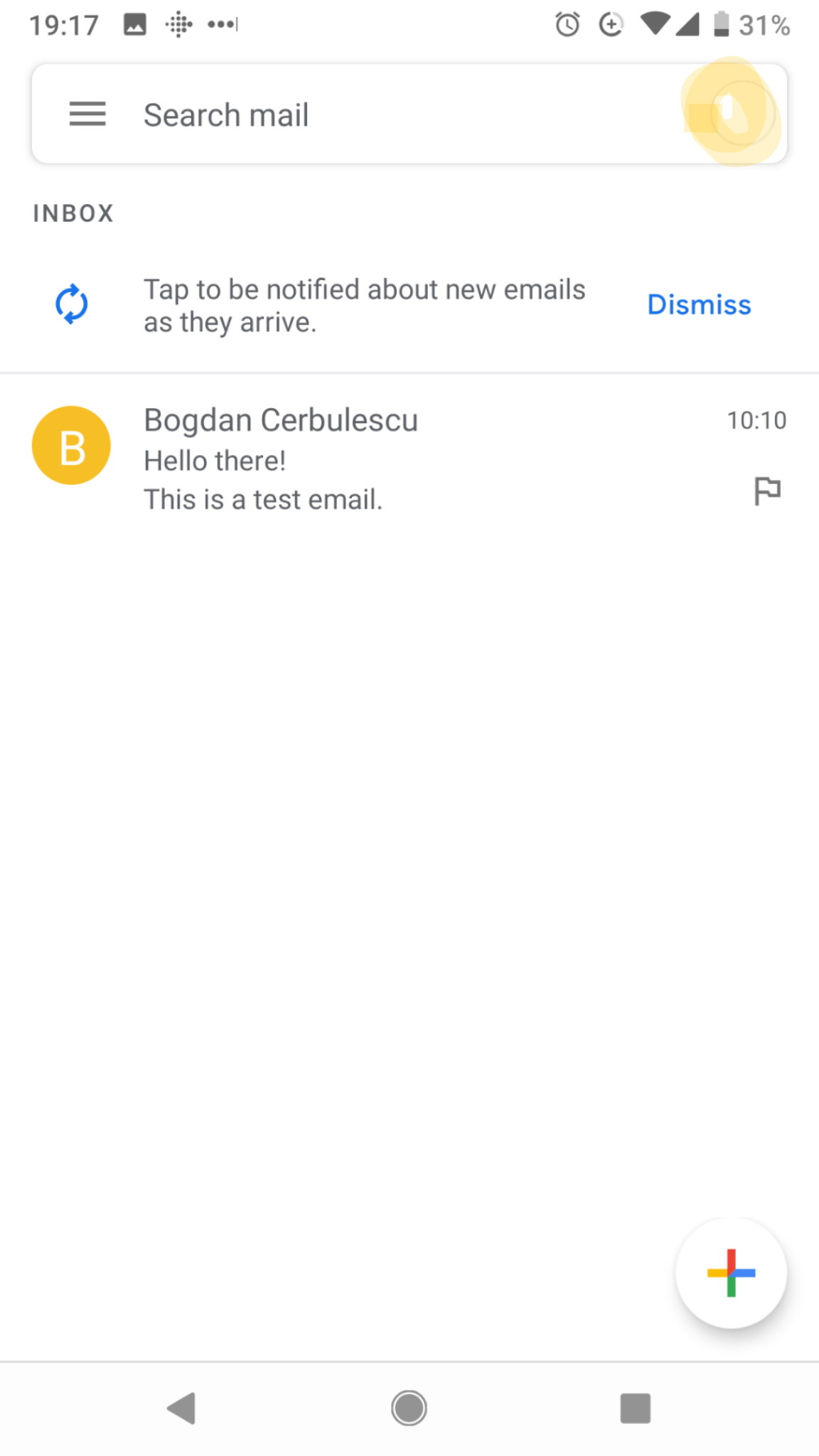
Task: Open the navigation drawer menu
Action: 87,114
